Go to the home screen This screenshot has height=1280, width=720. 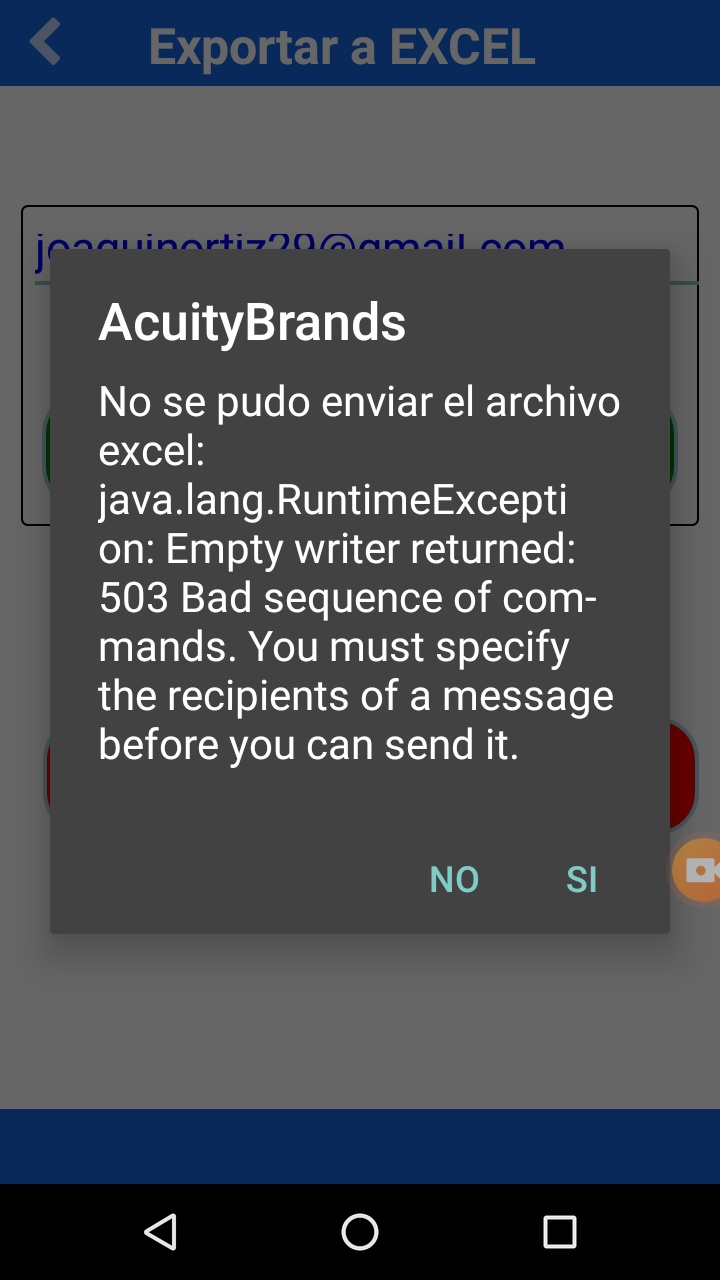tap(360, 1232)
